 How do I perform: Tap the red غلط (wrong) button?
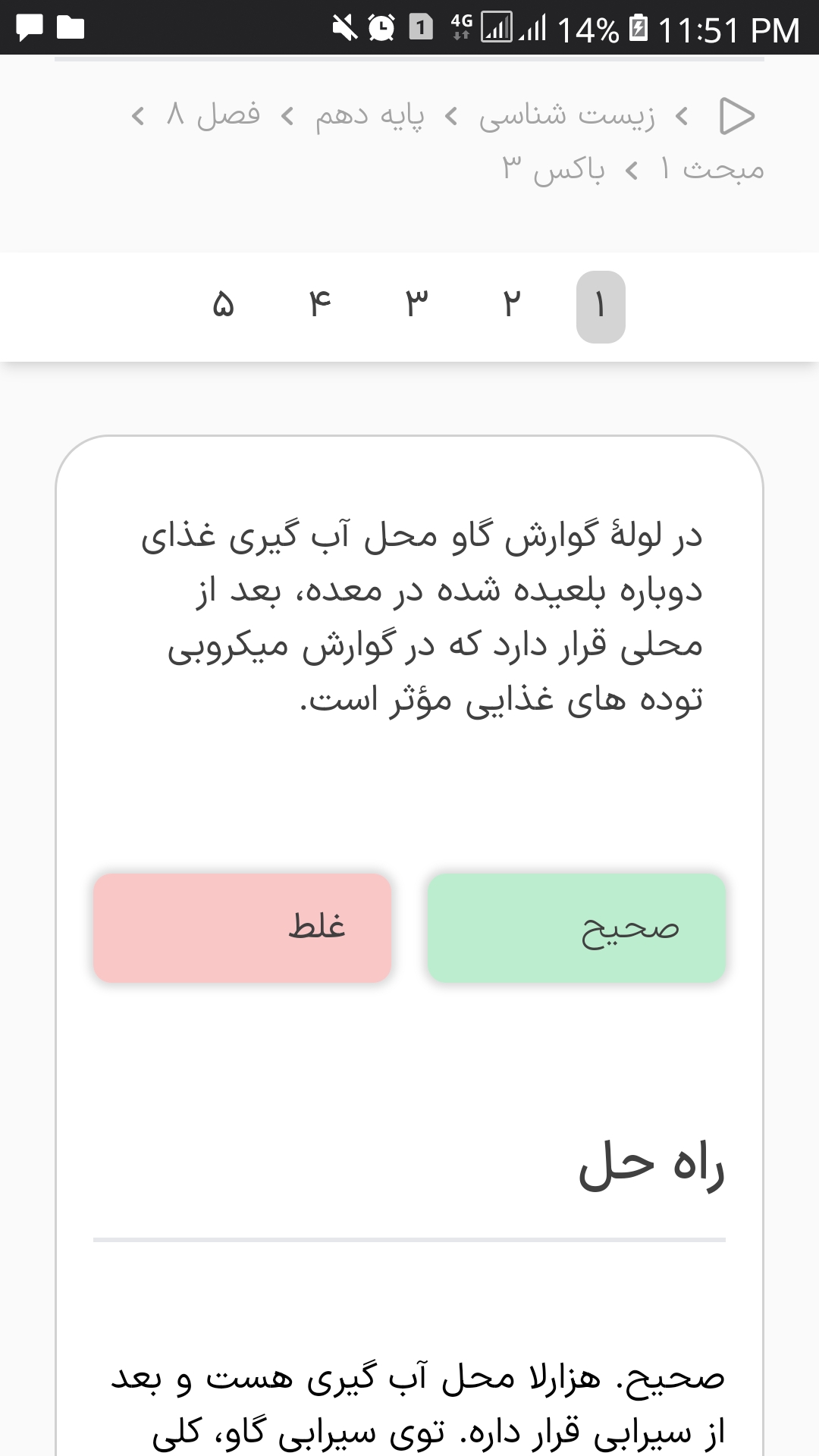[242, 928]
